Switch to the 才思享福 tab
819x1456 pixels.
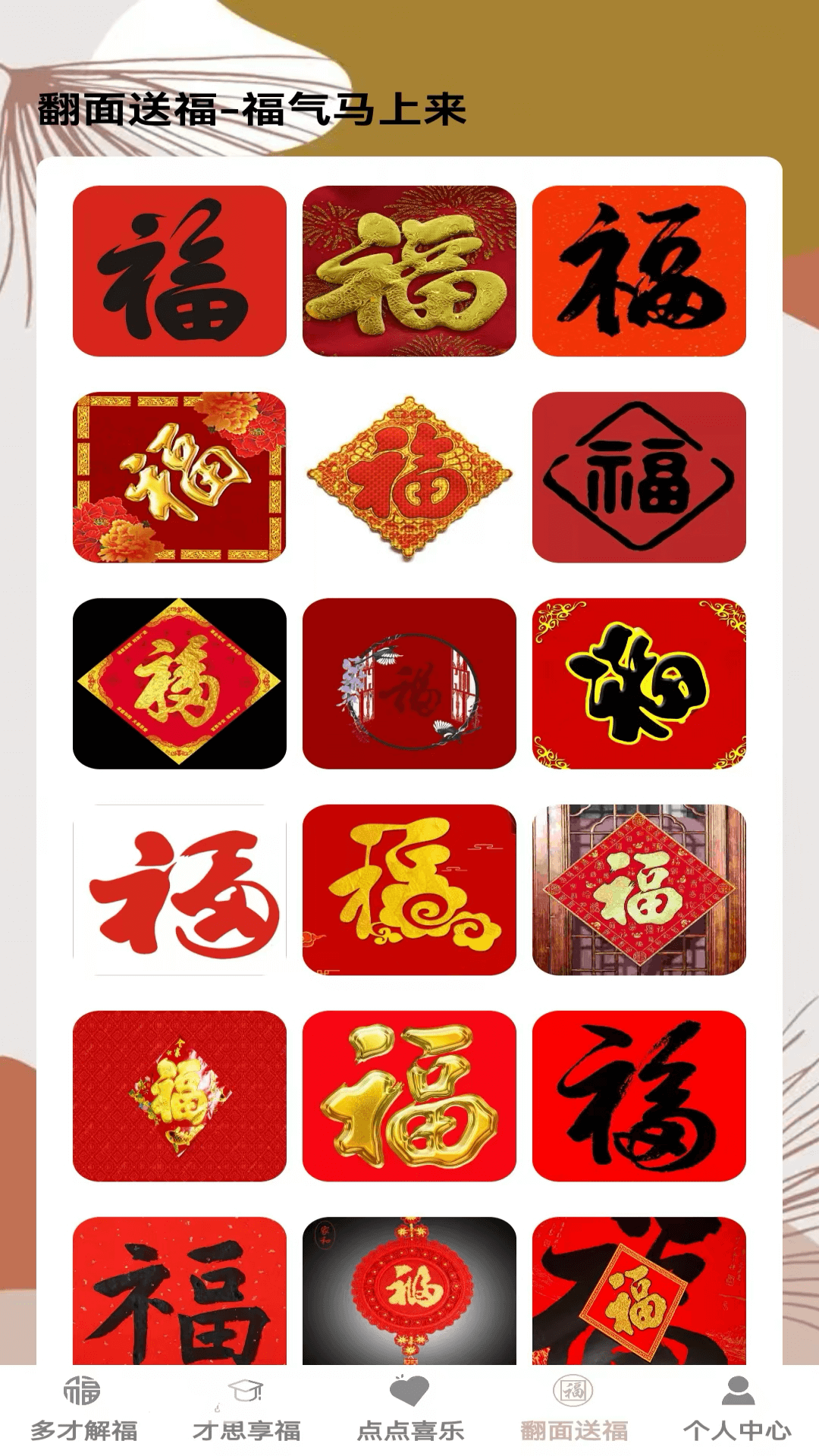point(246,1410)
